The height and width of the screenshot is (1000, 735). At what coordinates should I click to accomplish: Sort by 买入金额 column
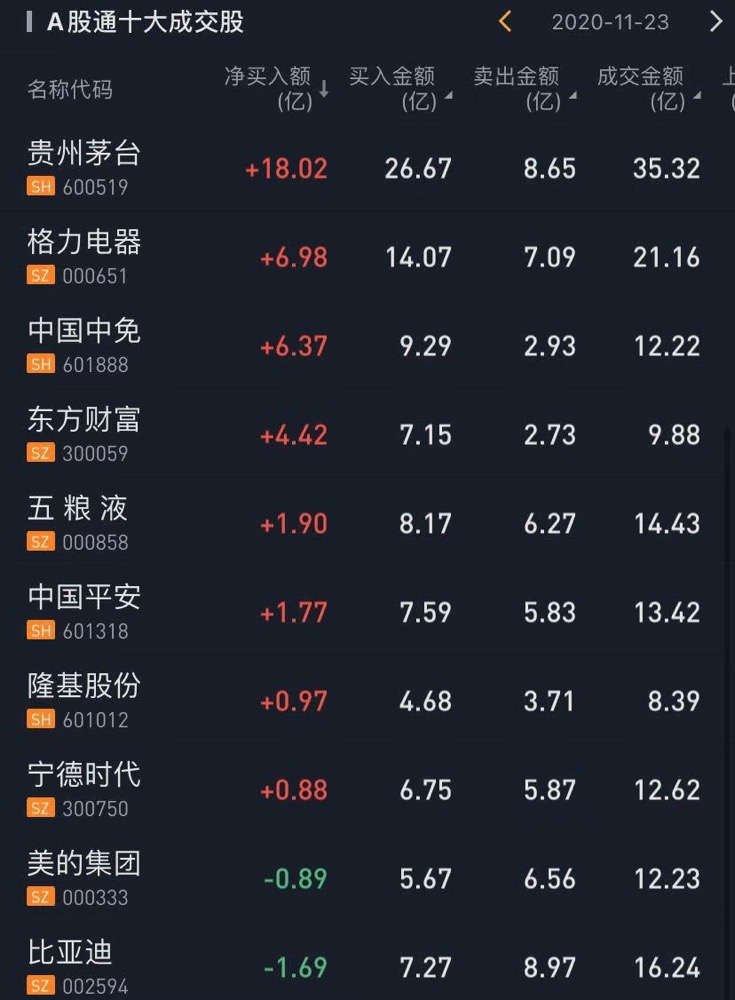pyautogui.click(x=398, y=88)
